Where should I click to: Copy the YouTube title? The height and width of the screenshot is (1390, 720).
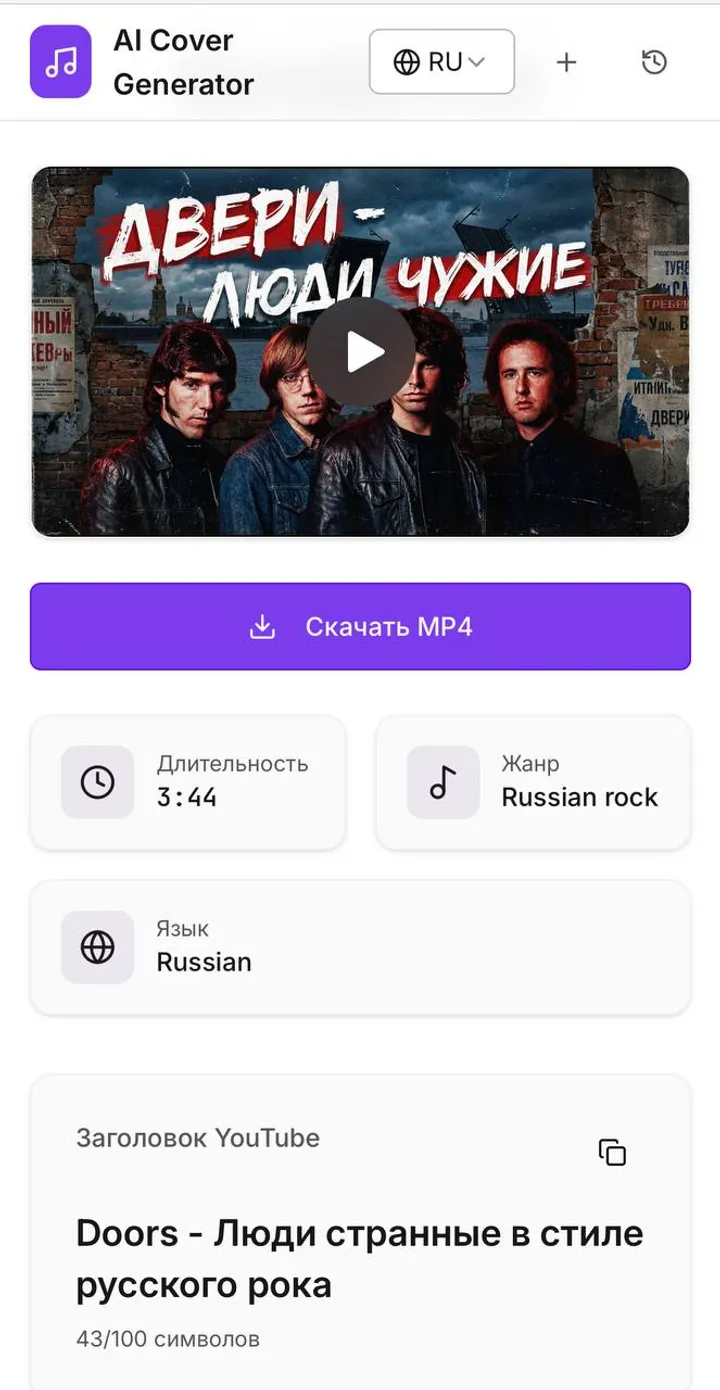pos(612,1152)
